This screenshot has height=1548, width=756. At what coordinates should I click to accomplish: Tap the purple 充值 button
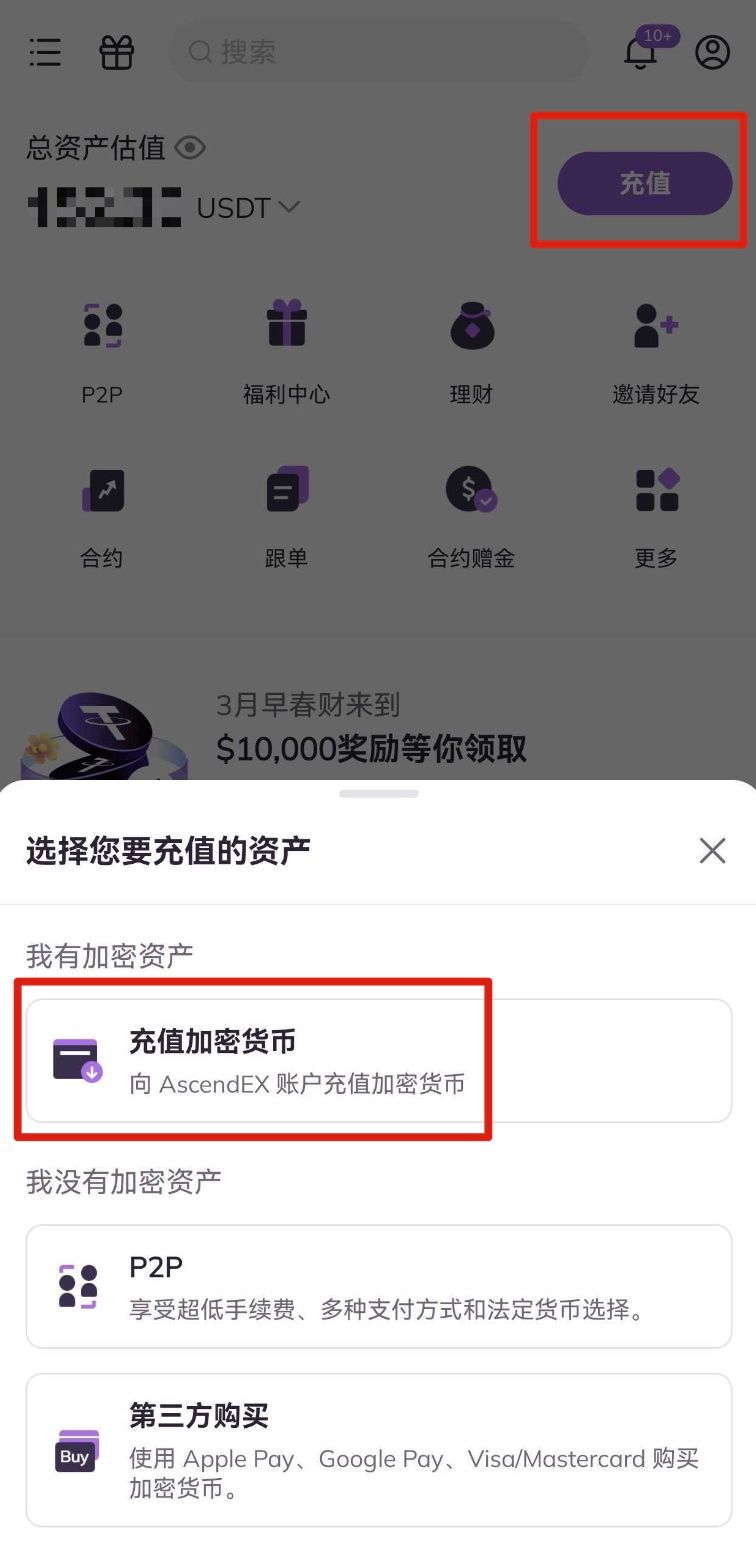click(x=645, y=183)
